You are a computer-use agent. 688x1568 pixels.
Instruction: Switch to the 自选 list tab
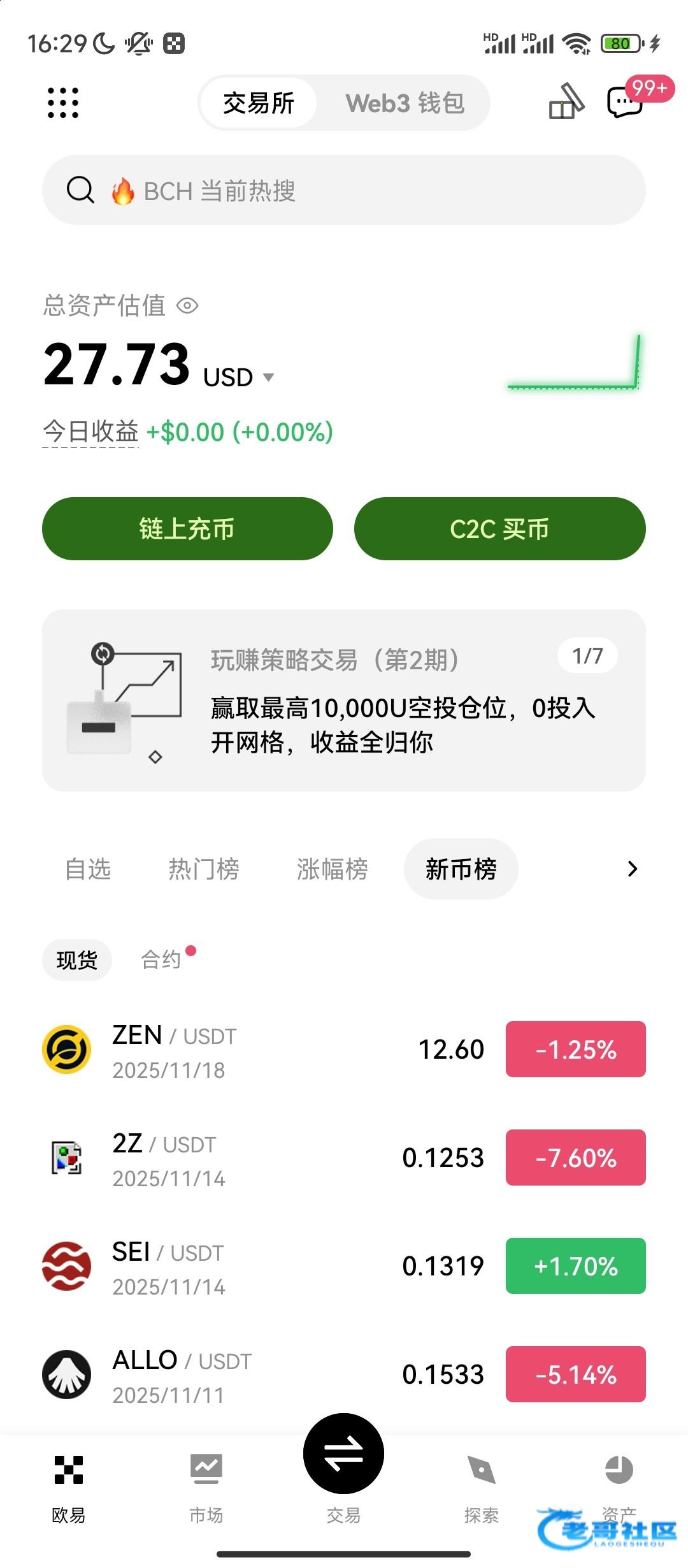pos(89,869)
